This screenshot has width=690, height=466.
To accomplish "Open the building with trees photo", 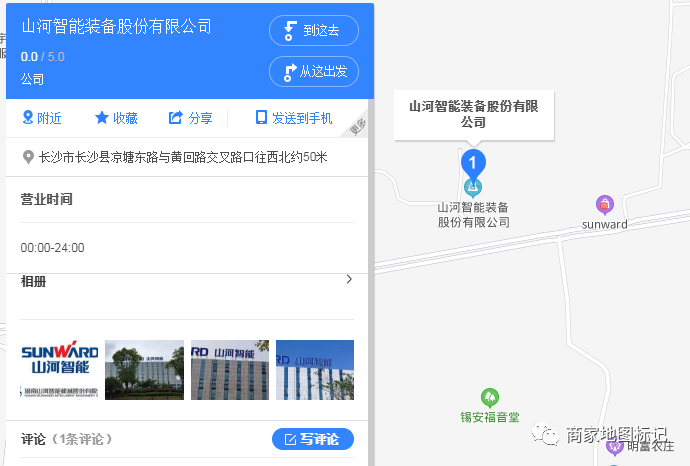I will point(144,370).
